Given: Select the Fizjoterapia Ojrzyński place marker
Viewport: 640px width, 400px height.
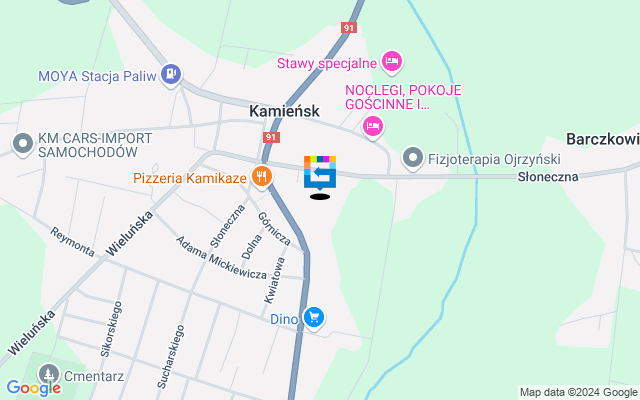Looking at the screenshot, I should point(413,158).
